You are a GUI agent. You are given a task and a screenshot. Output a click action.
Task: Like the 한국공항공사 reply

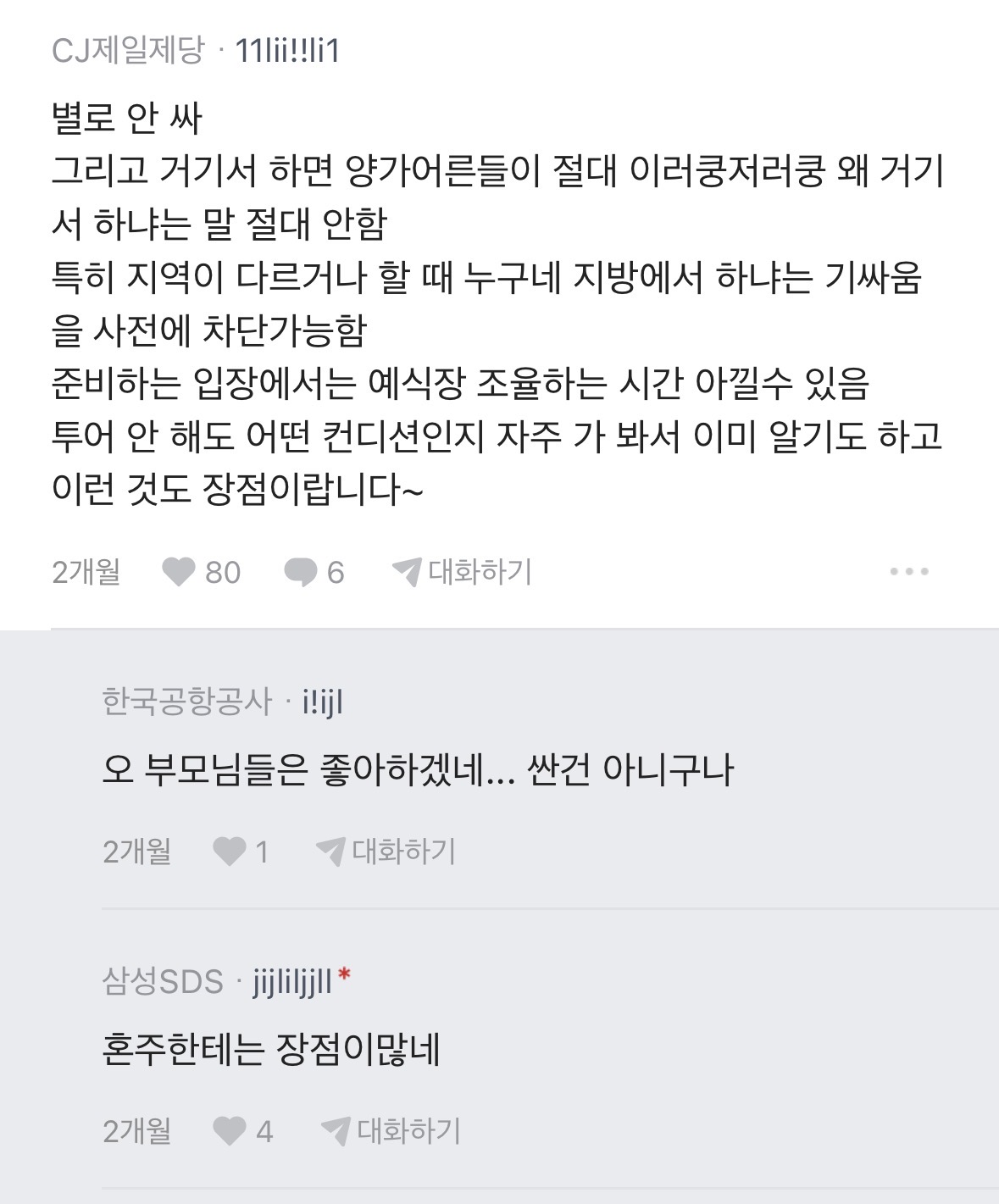[x=229, y=852]
